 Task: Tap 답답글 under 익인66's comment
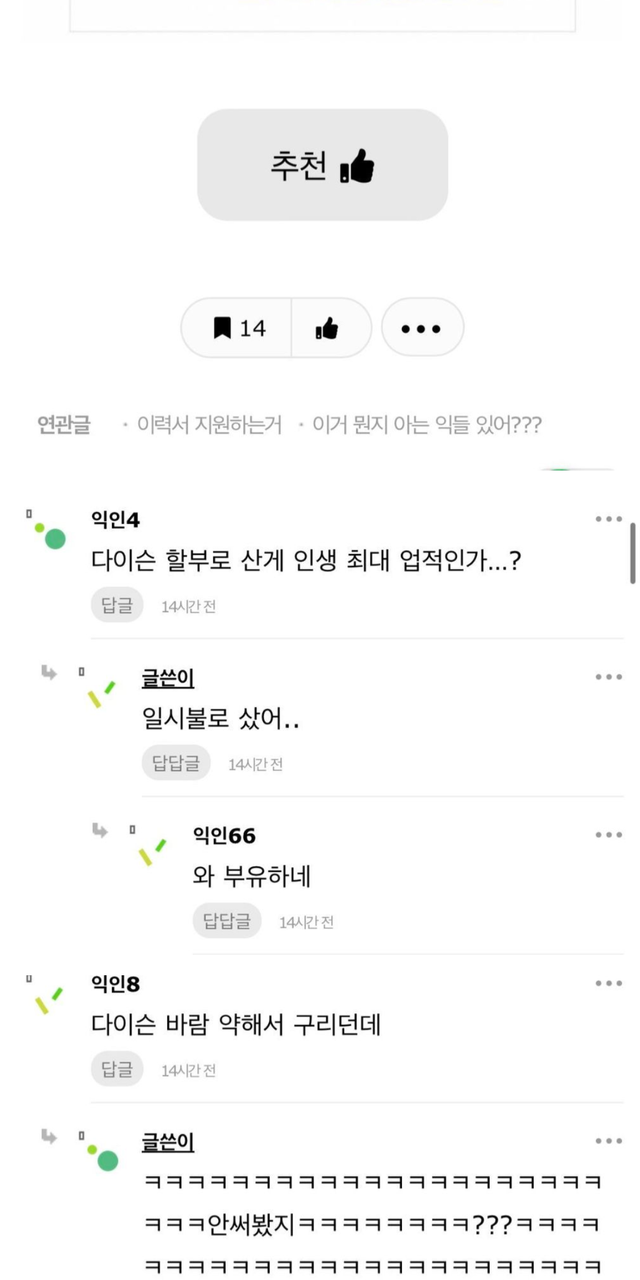click(227, 921)
